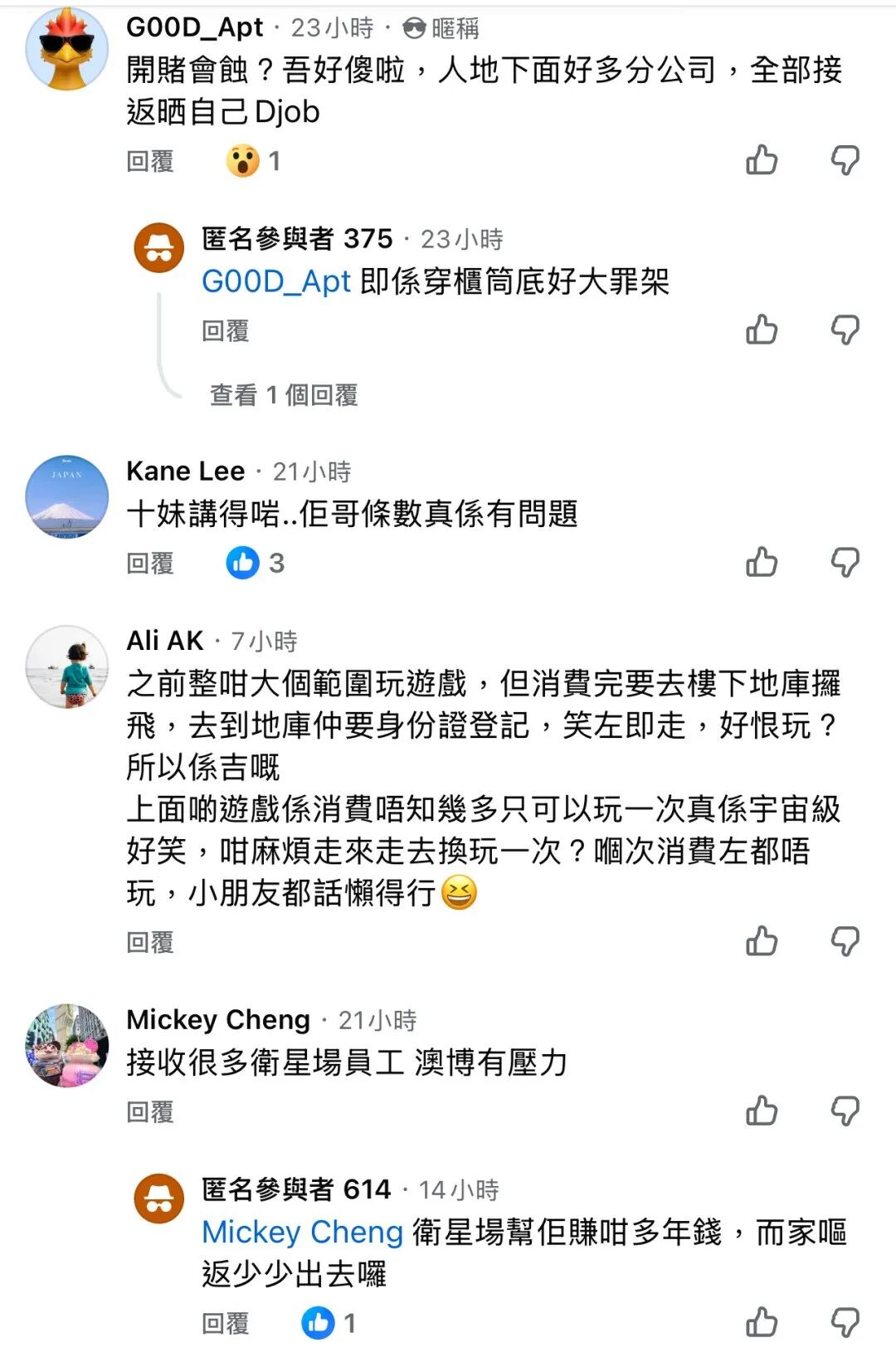Dislike G00D_Apt's comment
This screenshot has width=896, height=1372.
tap(845, 159)
